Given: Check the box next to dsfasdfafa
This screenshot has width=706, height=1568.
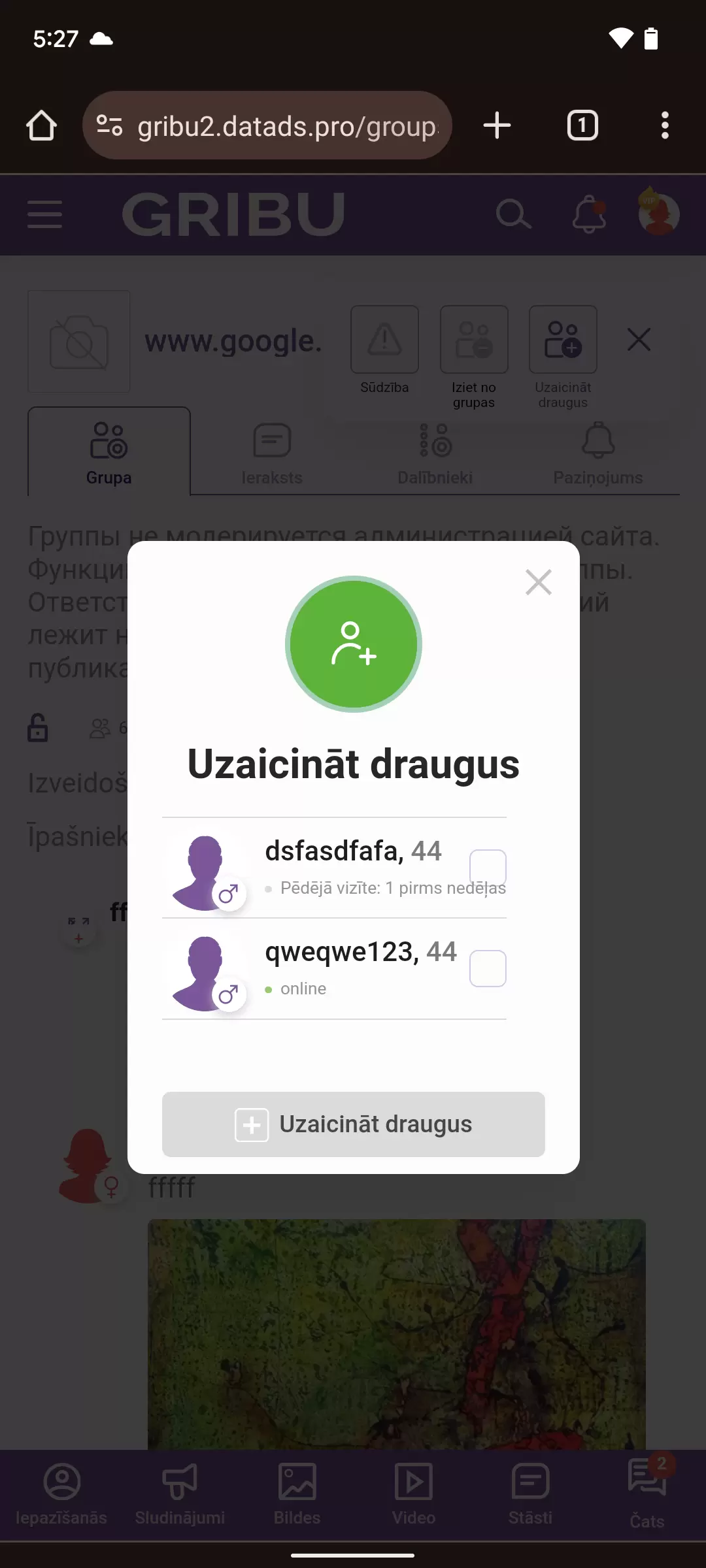Looking at the screenshot, I should 488,867.
